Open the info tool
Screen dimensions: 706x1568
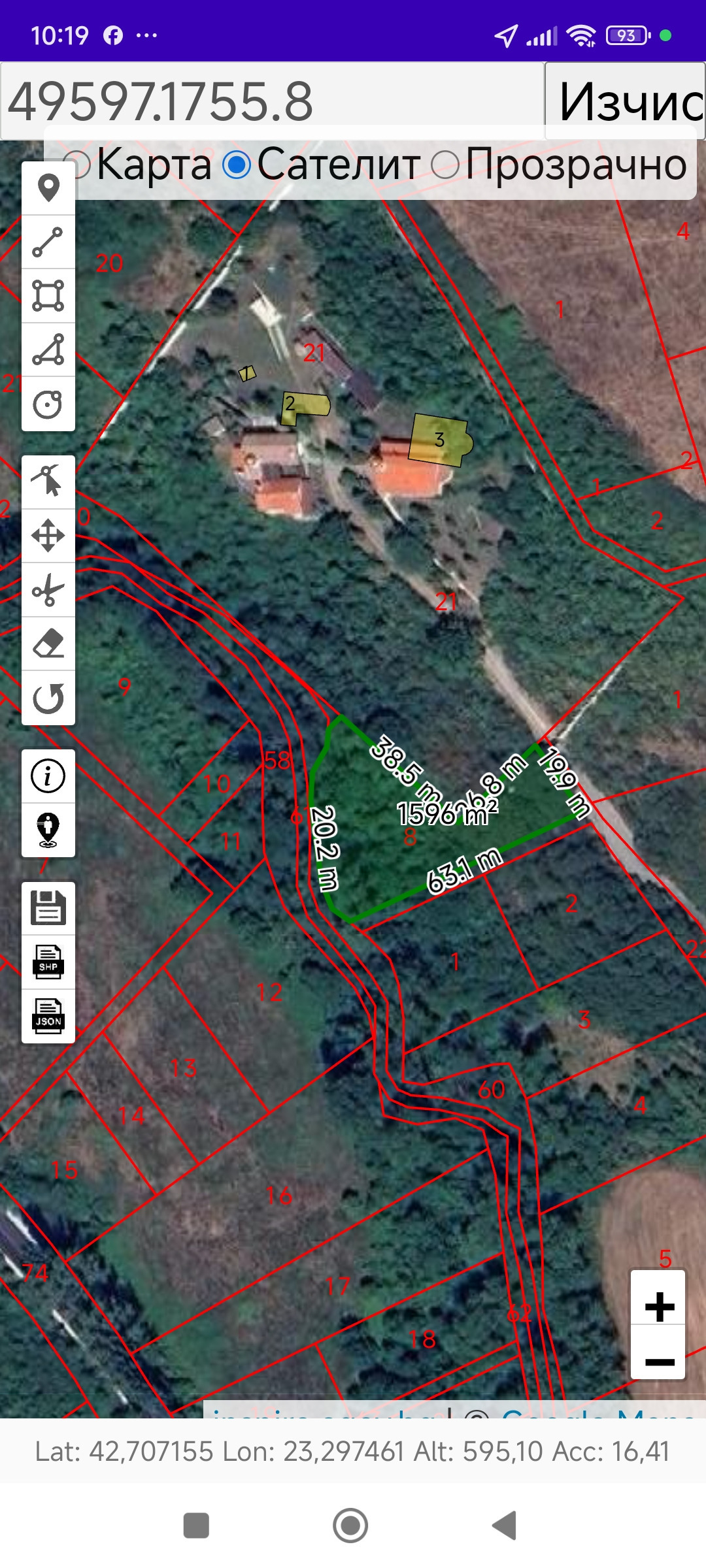coord(48,776)
